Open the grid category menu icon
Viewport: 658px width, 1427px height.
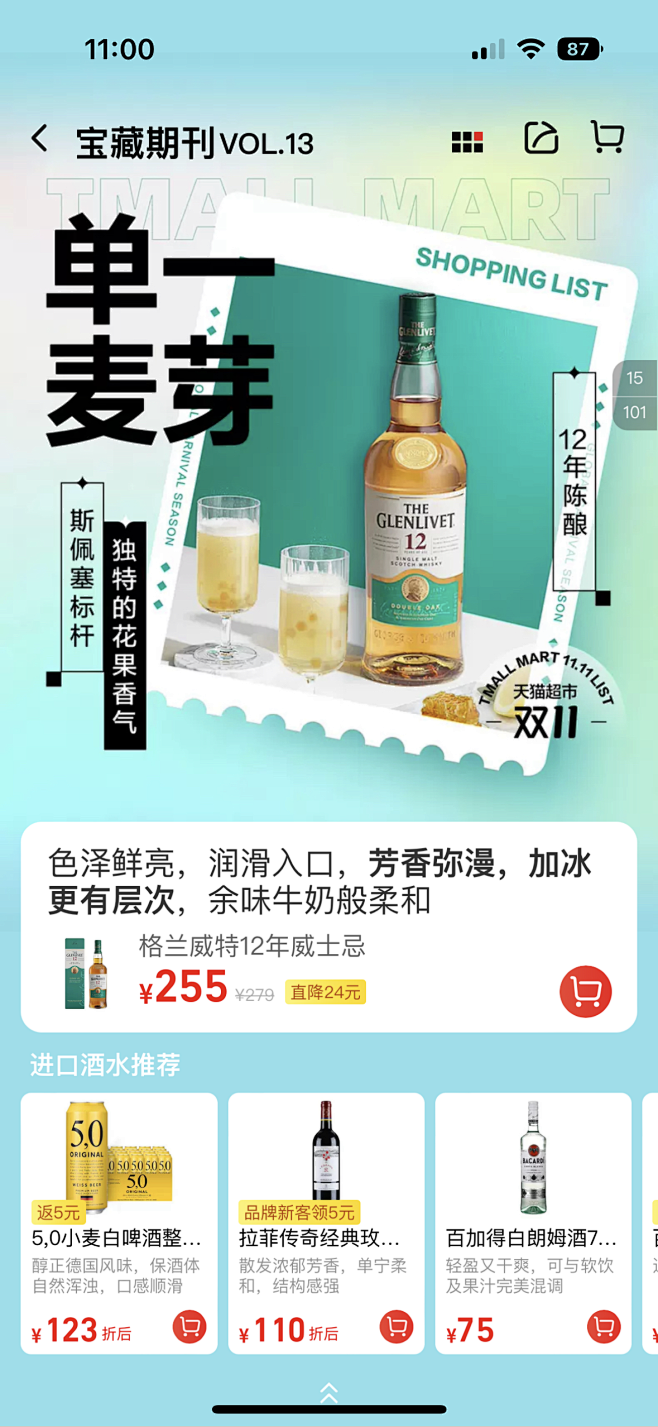coord(467,141)
